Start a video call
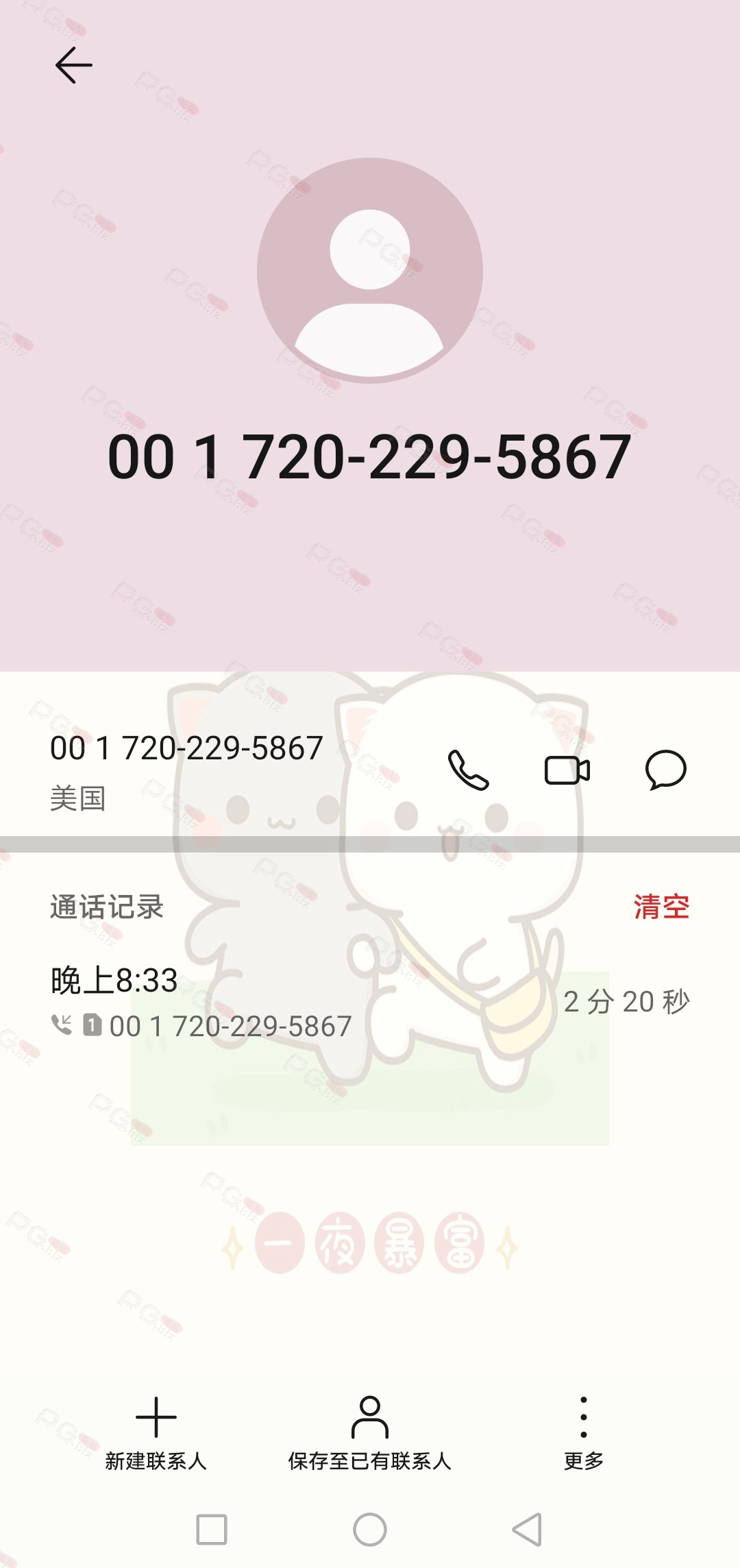740x1568 pixels. (x=567, y=770)
